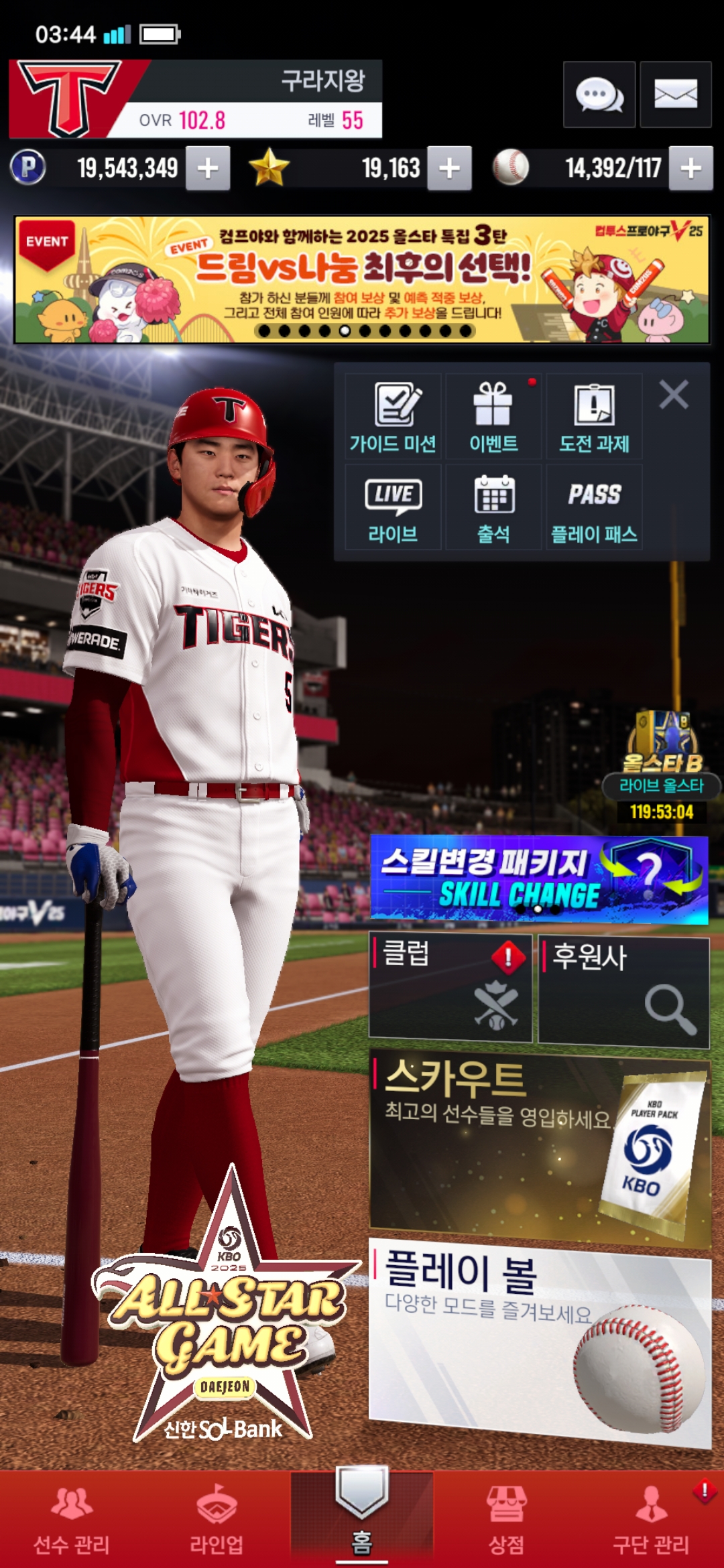
Task: Open 출석 attendance calendar
Action: [493, 507]
